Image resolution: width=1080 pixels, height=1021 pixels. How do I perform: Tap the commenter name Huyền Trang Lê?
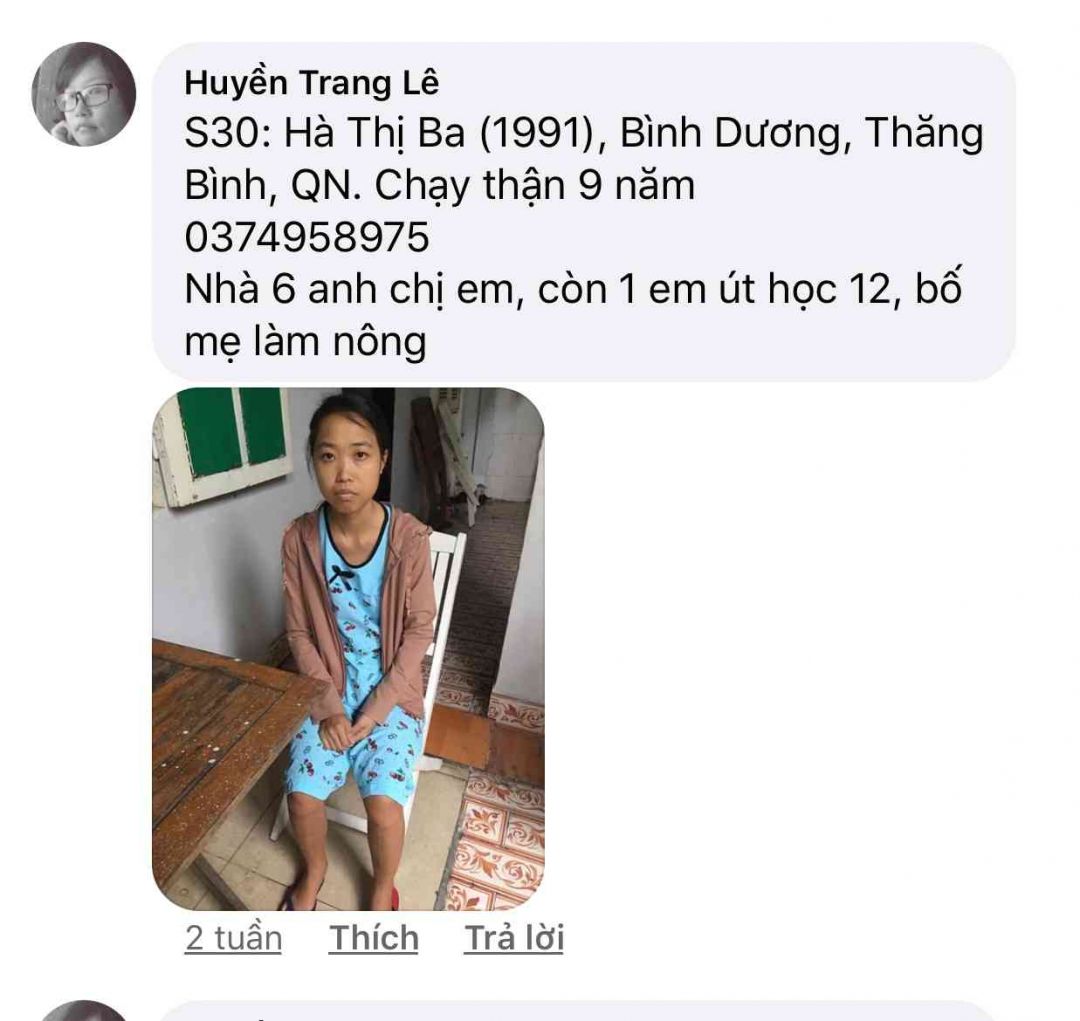pyautogui.click(x=311, y=84)
